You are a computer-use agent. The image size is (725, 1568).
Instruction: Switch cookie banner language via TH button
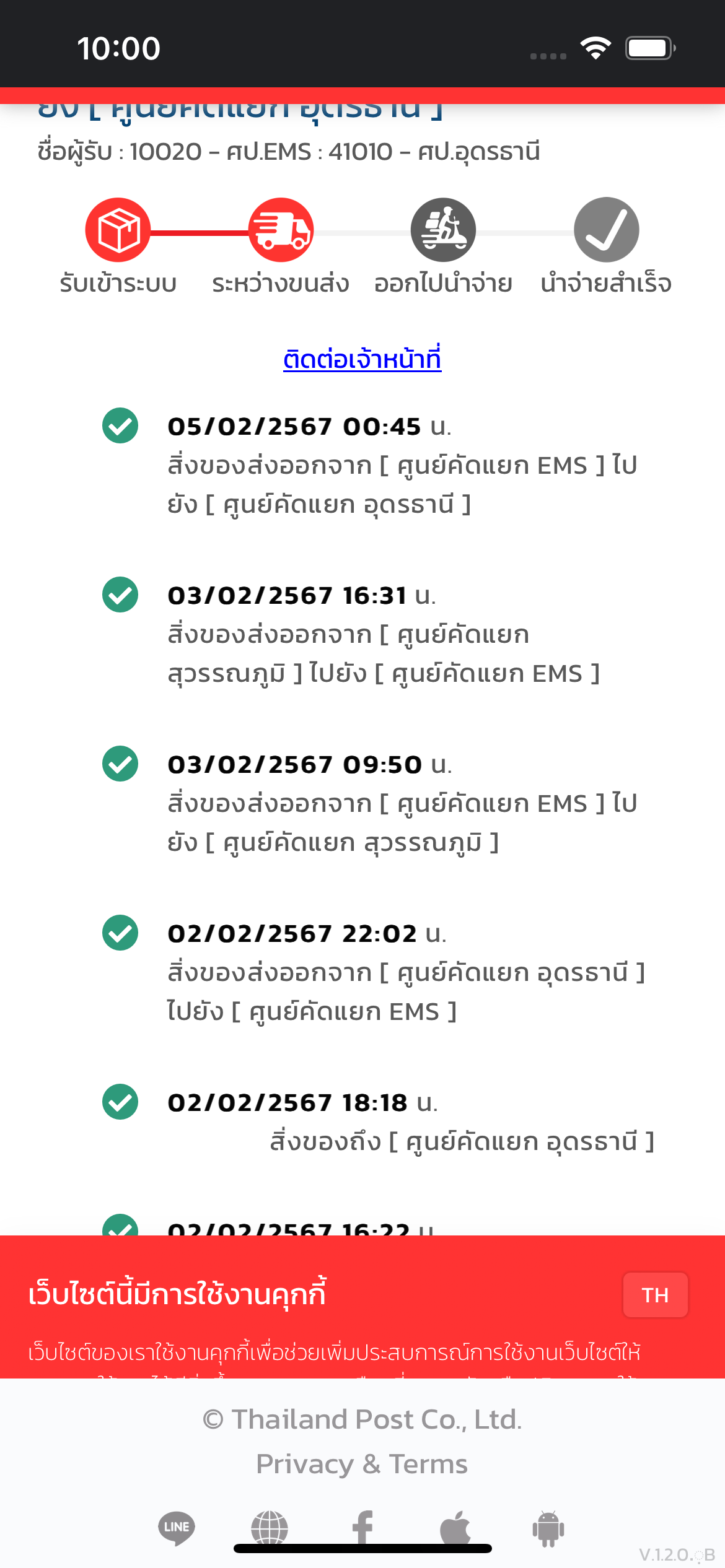tap(655, 1294)
